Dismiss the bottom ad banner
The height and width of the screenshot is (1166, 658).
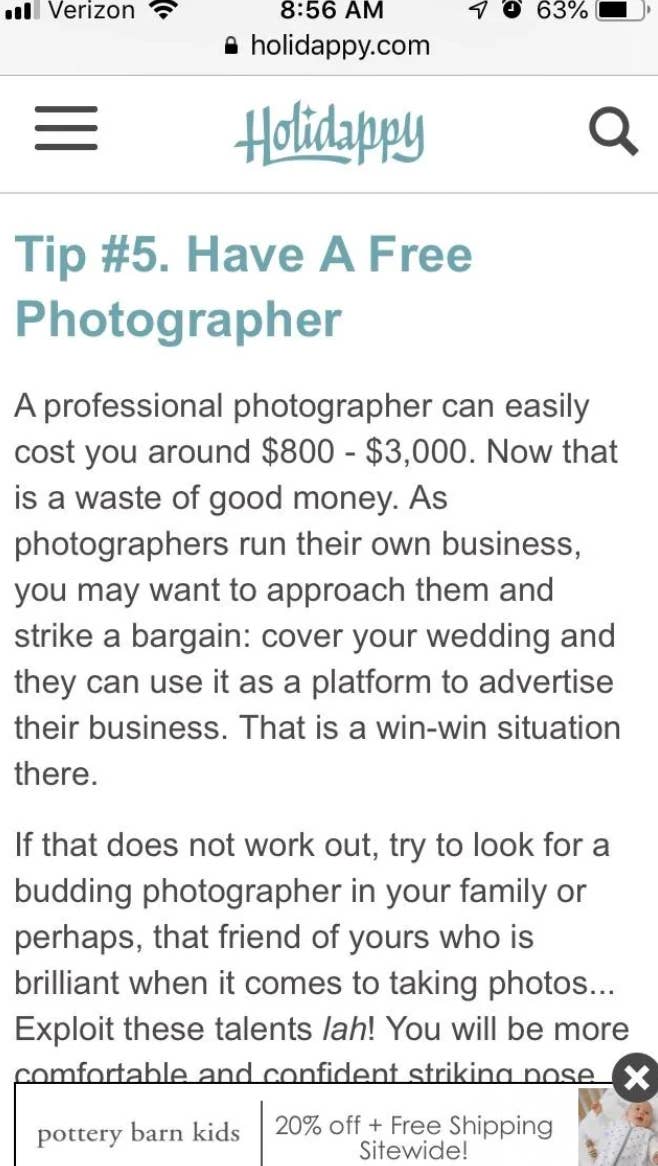pos(635,1078)
